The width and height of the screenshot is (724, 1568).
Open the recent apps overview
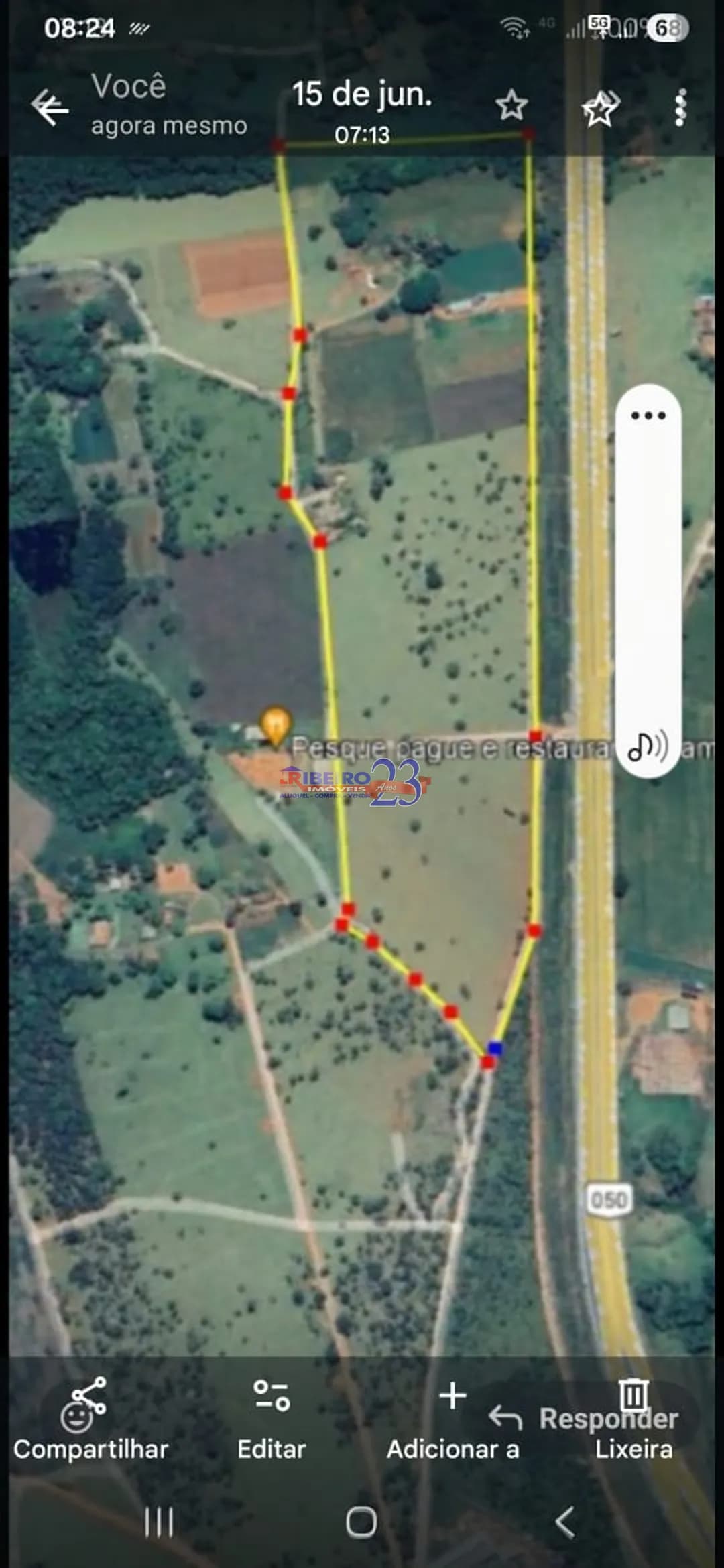(x=159, y=1522)
